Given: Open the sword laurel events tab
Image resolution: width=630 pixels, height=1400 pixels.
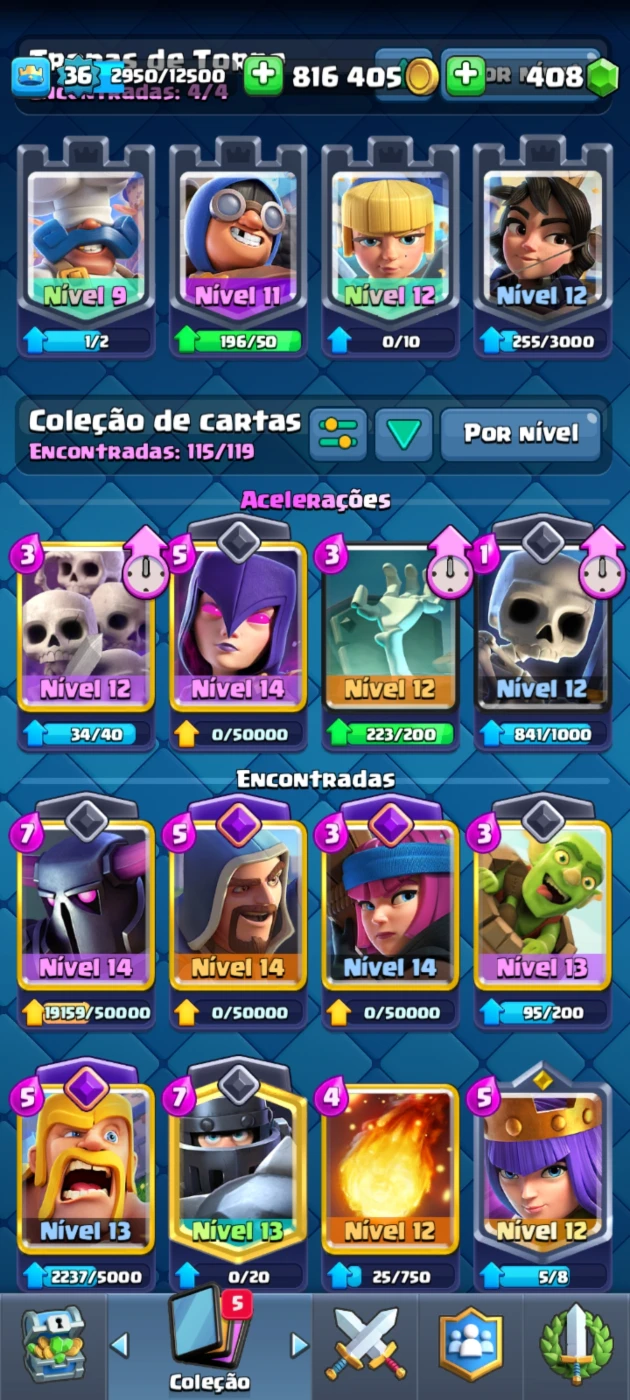Looking at the screenshot, I should click(575, 1346).
